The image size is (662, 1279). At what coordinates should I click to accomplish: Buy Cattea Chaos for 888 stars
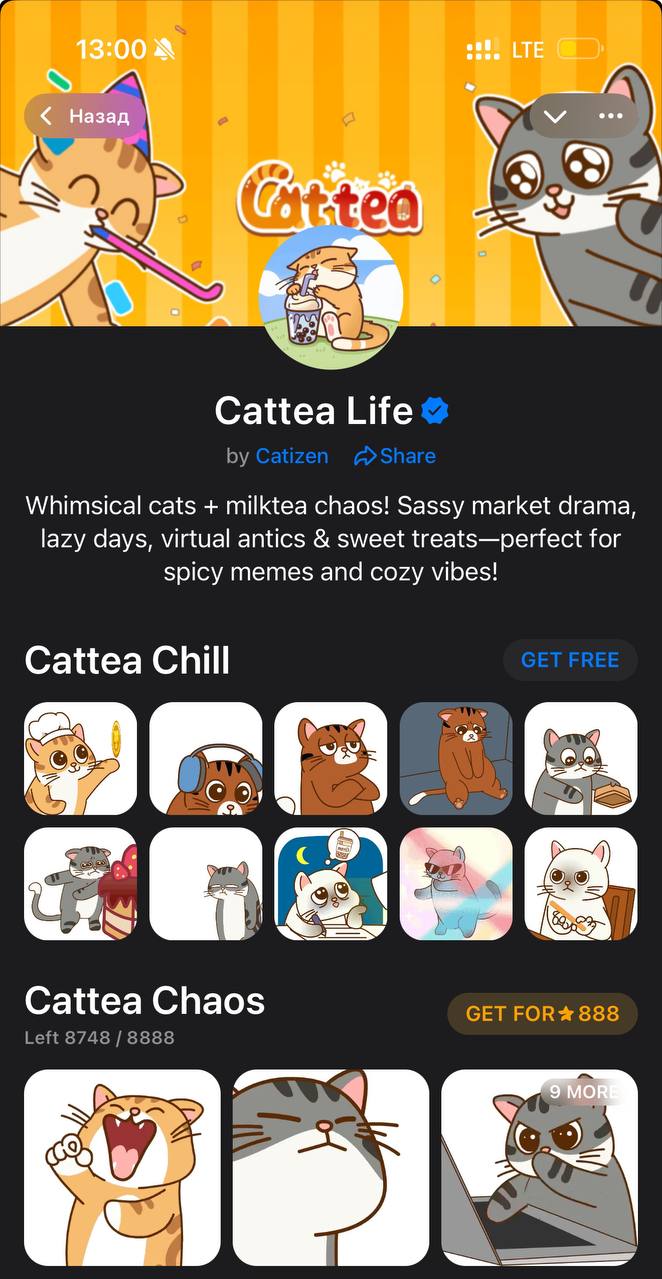coord(542,1013)
